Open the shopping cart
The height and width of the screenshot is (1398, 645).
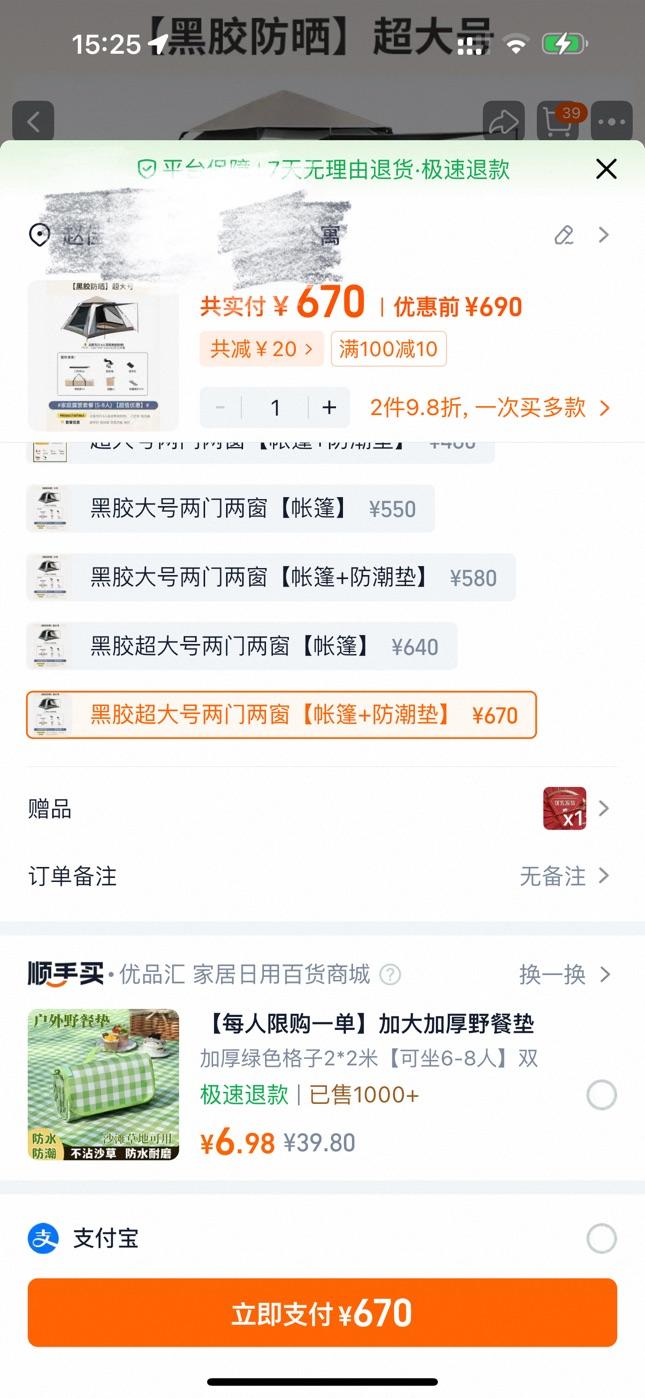[x=558, y=122]
